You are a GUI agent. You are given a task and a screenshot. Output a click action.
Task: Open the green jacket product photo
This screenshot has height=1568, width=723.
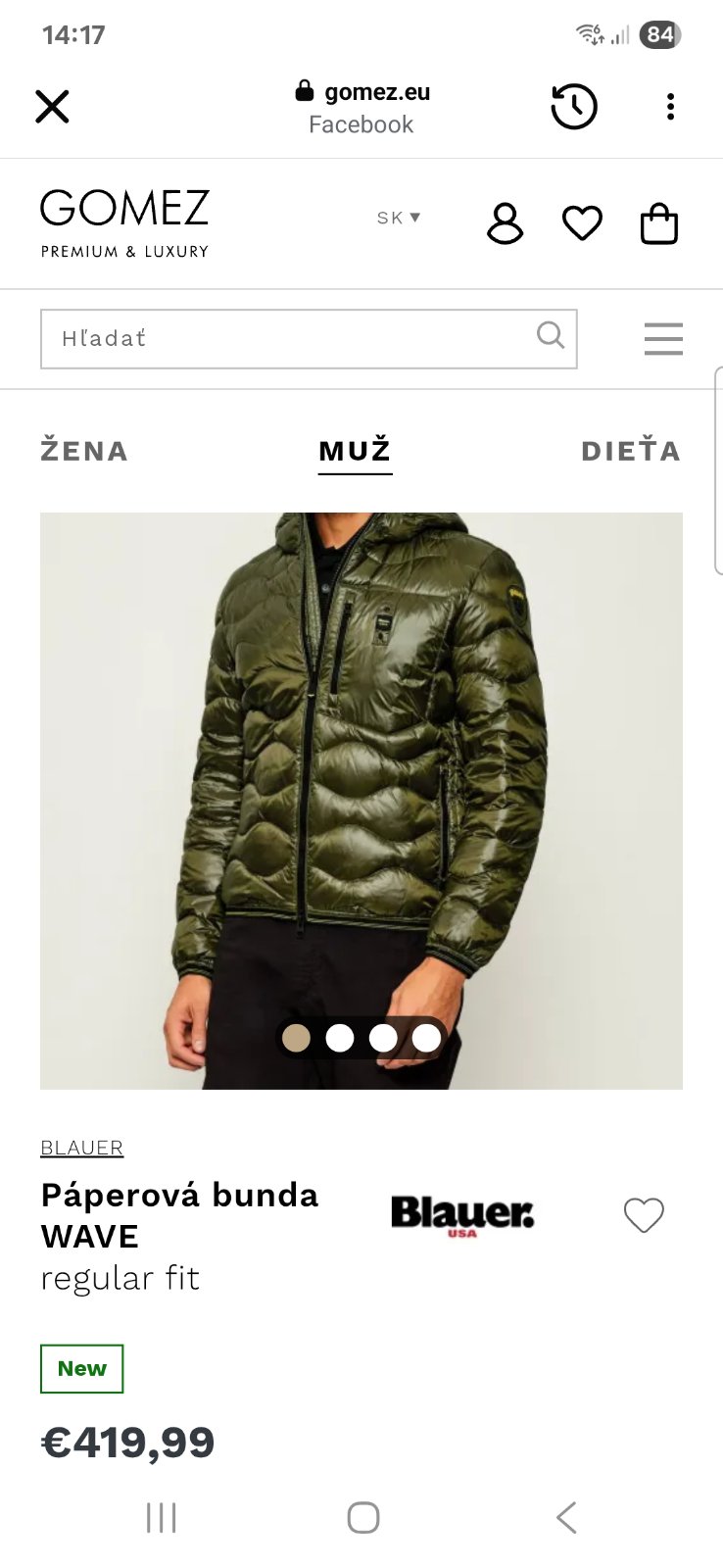coord(361,764)
